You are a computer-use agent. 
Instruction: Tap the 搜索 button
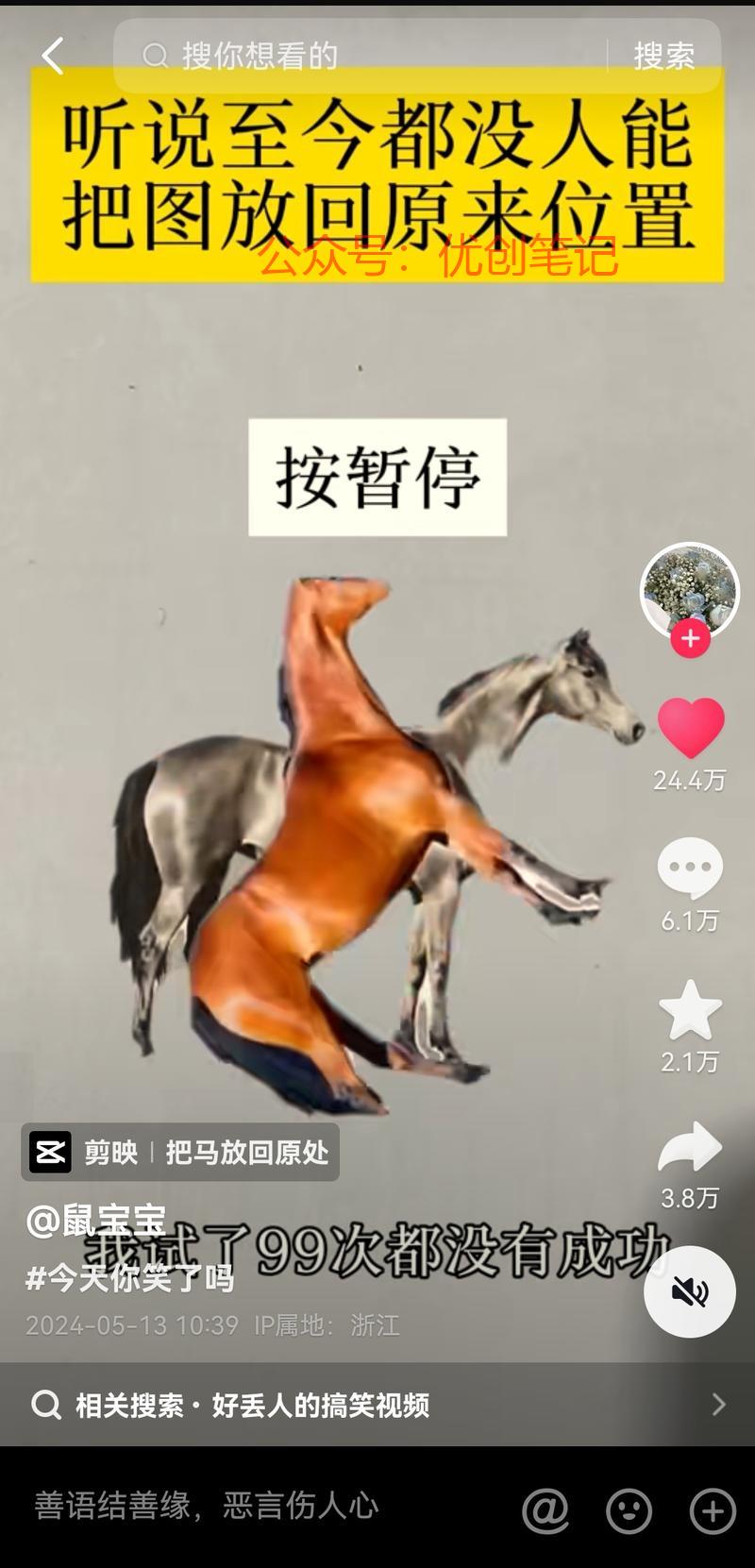pos(664,56)
